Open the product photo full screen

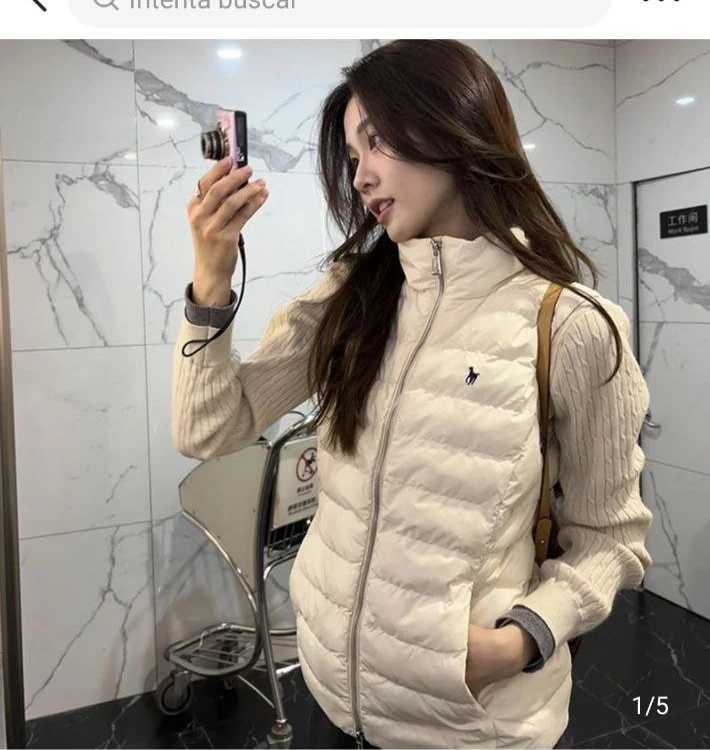coord(355,400)
